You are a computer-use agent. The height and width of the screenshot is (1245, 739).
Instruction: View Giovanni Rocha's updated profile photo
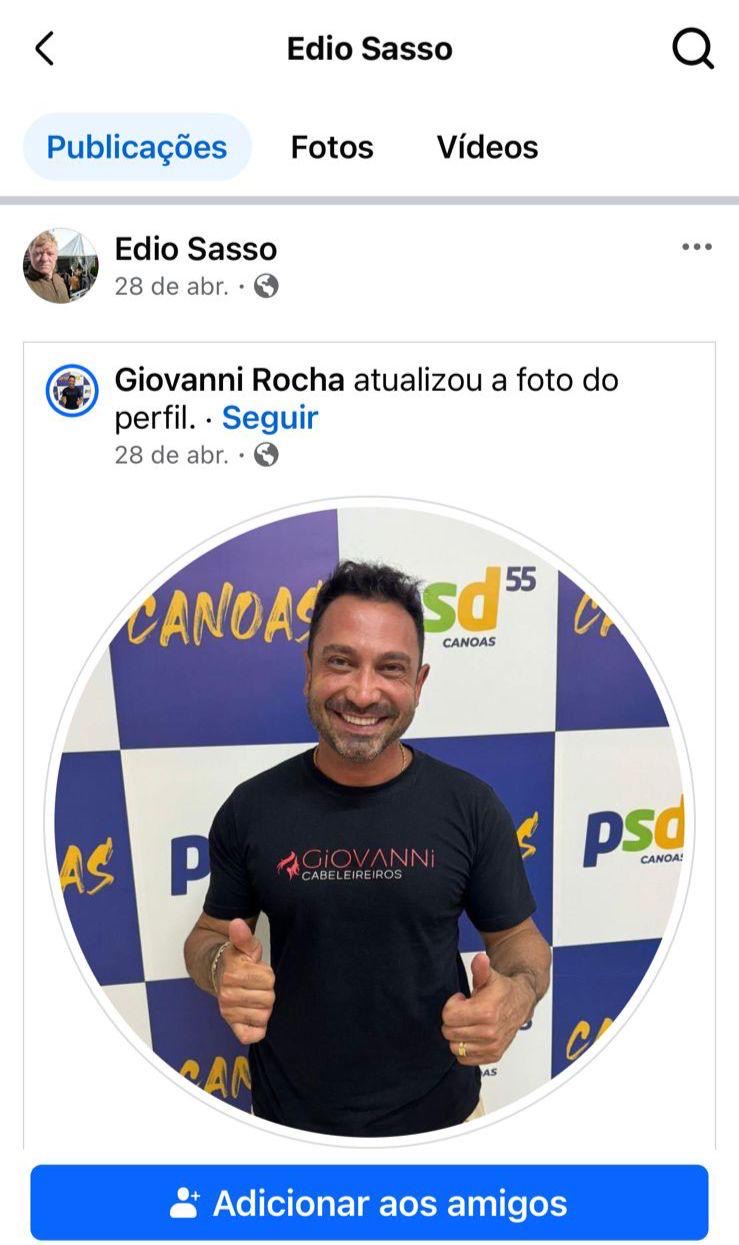pos(369,820)
